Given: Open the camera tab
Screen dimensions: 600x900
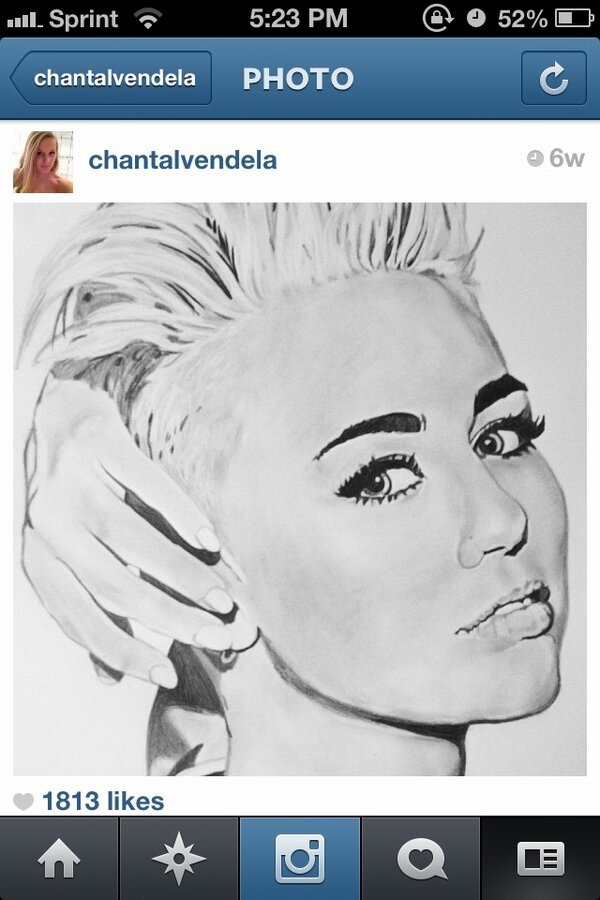Looking at the screenshot, I should pyautogui.click(x=300, y=858).
